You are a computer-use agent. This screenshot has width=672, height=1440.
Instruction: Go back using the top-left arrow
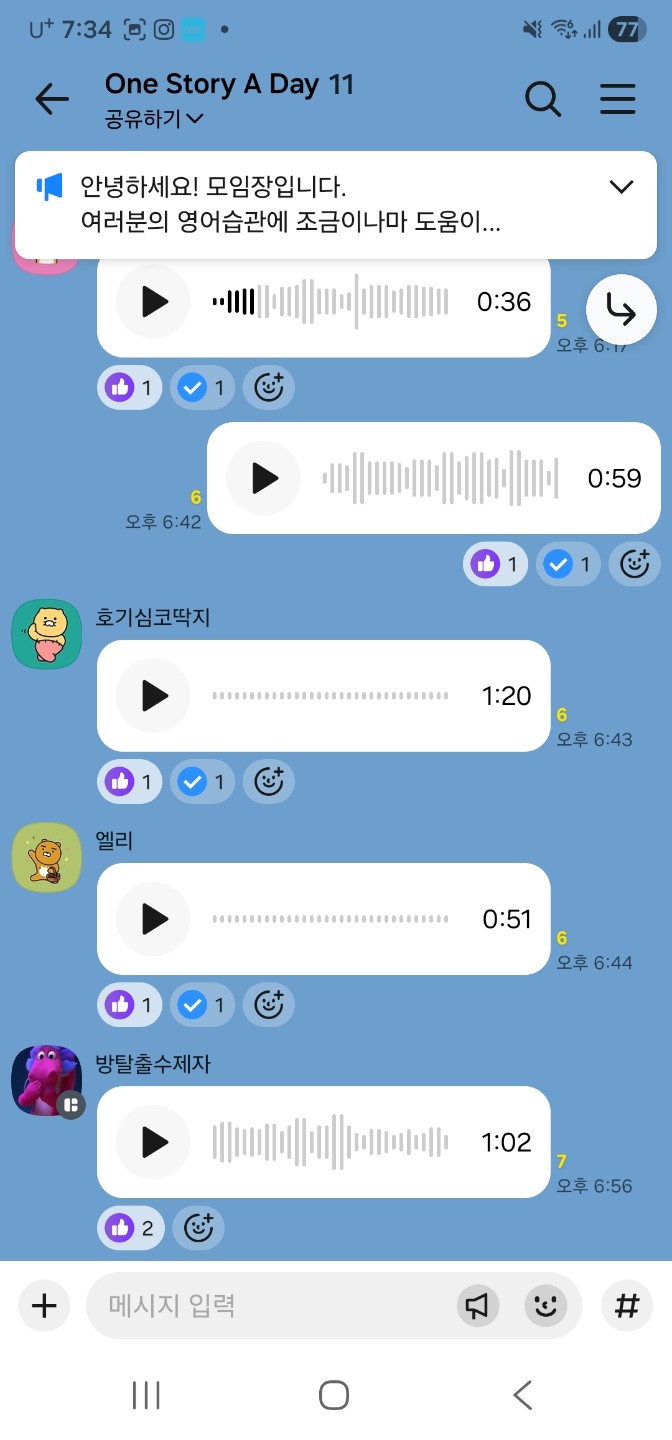51,98
